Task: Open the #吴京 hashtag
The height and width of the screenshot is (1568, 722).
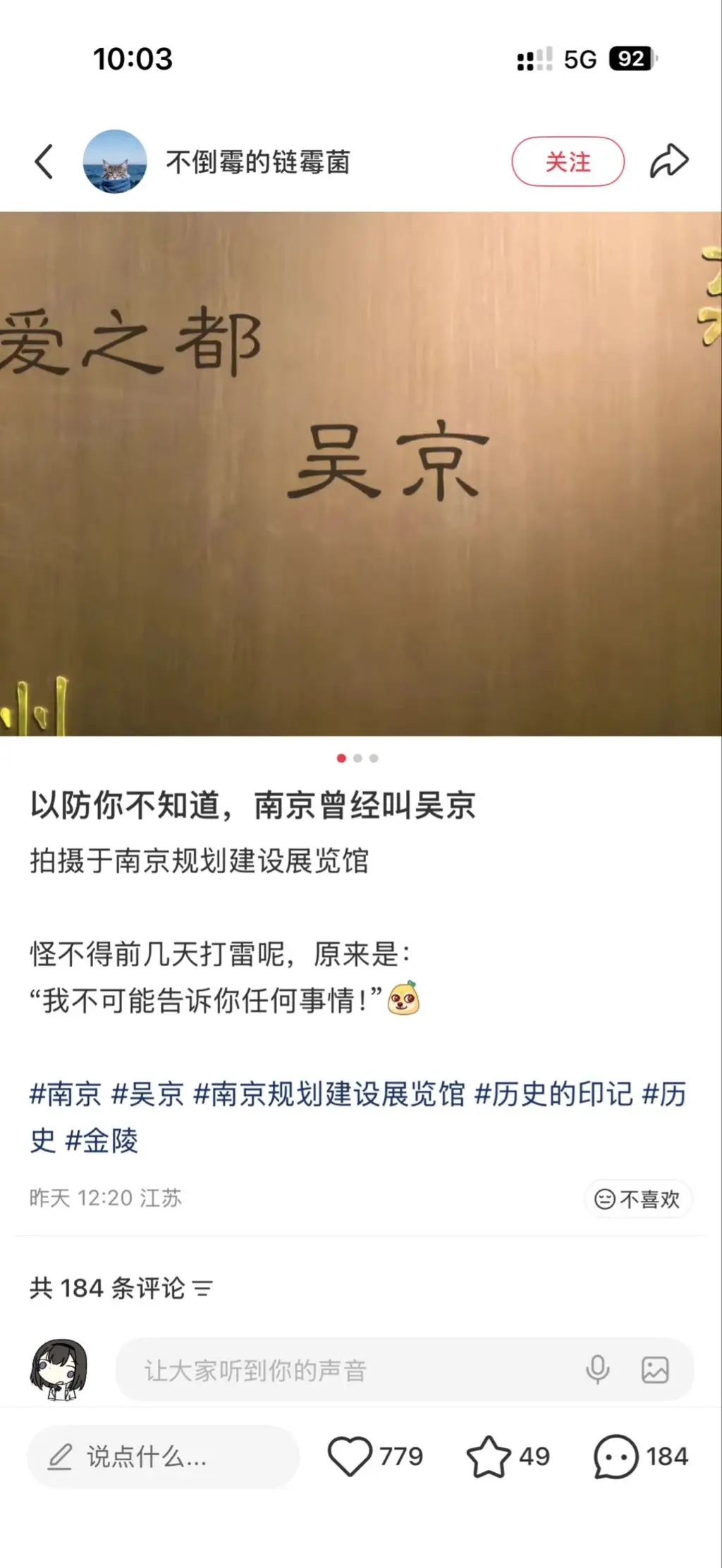Action: tap(148, 1094)
